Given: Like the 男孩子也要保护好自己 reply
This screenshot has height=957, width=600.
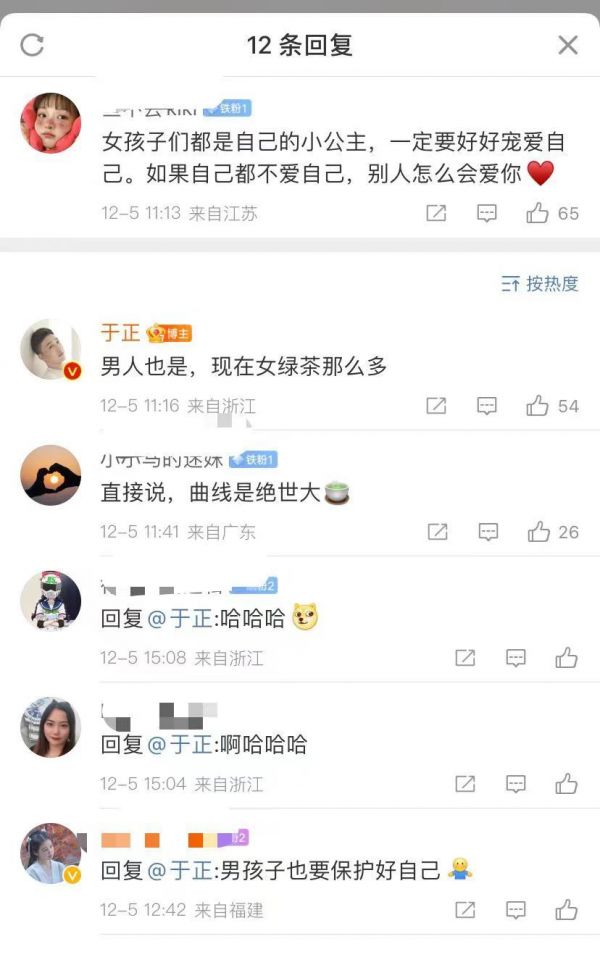Looking at the screenshot, I should [x=567, y=910].
